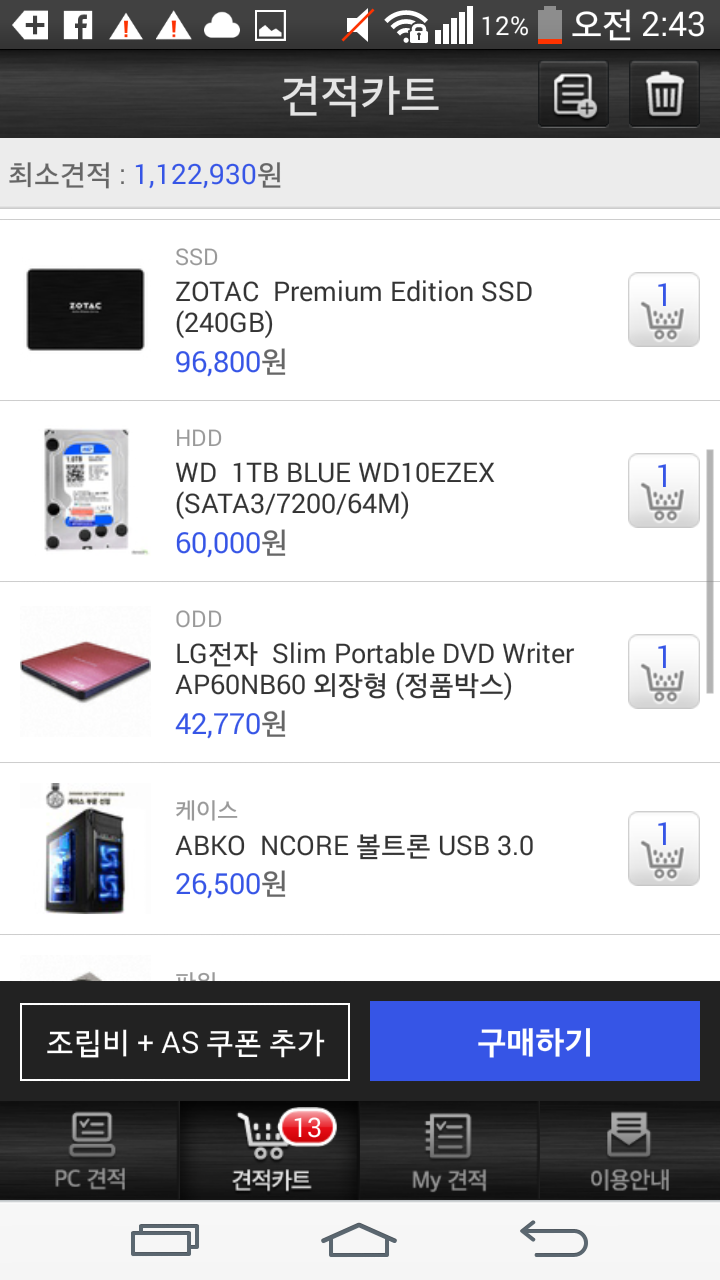The image size is (720, 1280).
Task: Open LG Slim Portable DVD Writer item
Action: coord(374,670)
